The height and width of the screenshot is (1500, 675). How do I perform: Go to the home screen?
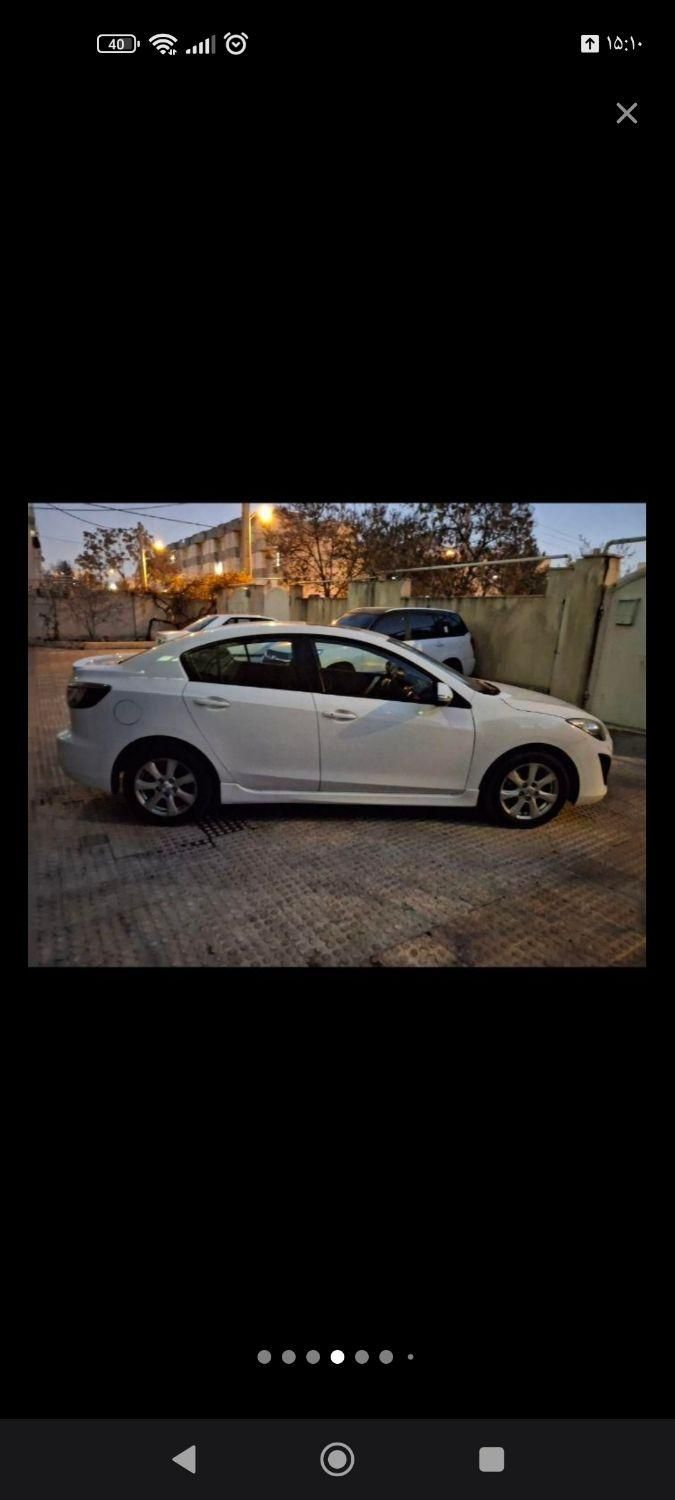337,1459
